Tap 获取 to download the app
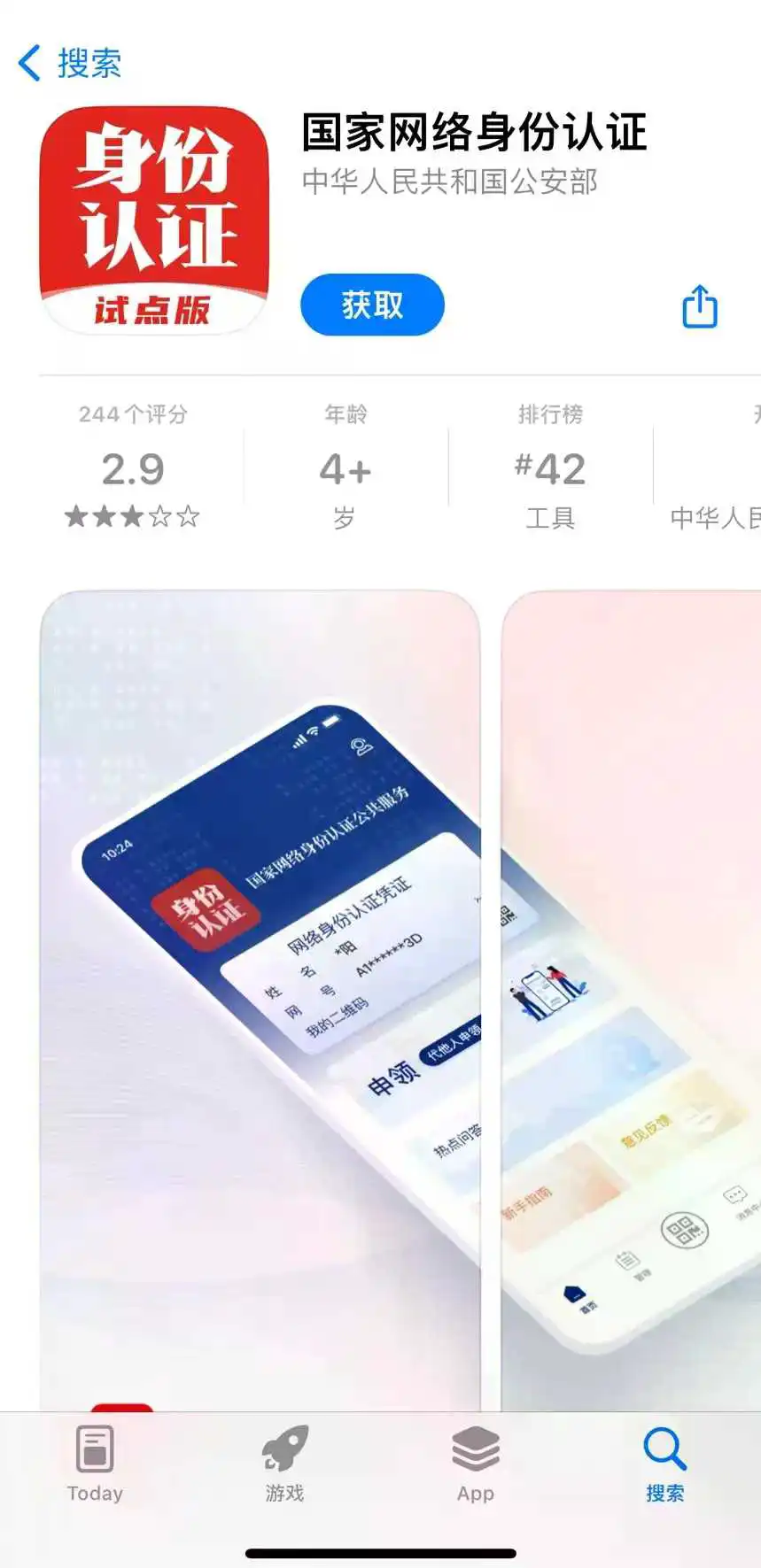Screen dimensions: 761x1568 click(x=372, y=305)
